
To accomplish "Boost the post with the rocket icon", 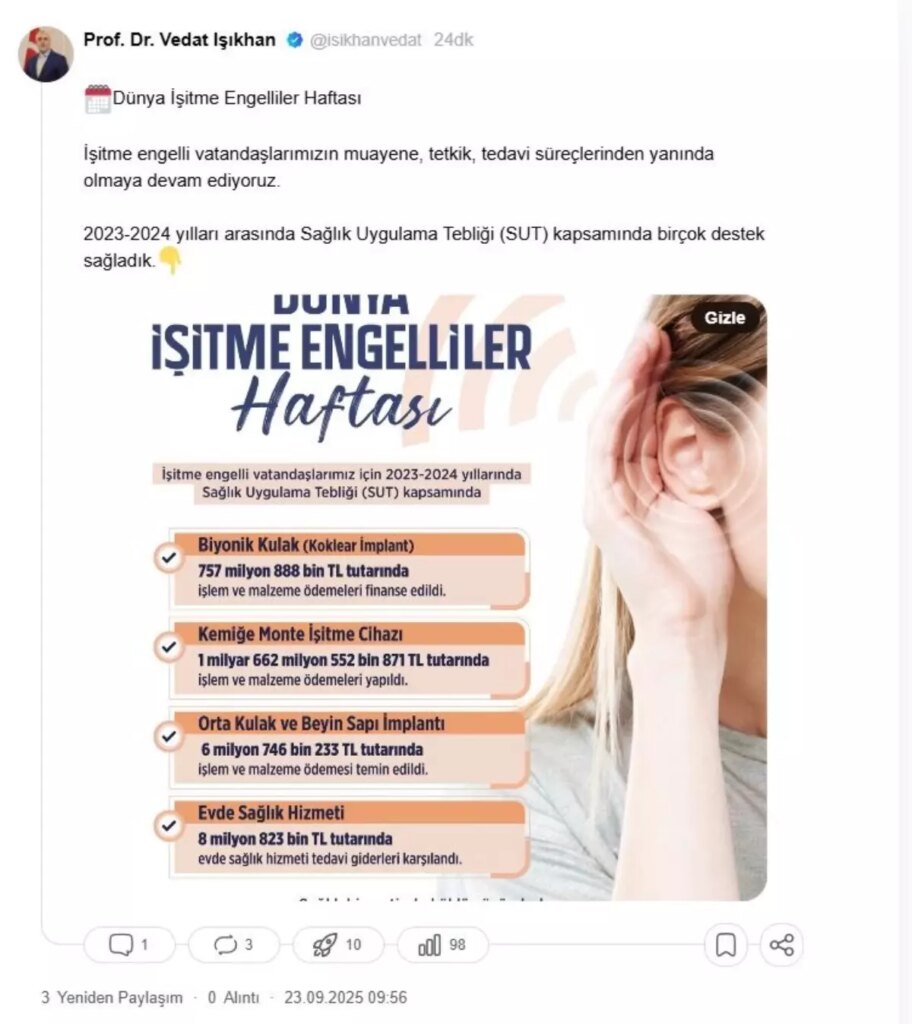I will click(x=337, y=945).
